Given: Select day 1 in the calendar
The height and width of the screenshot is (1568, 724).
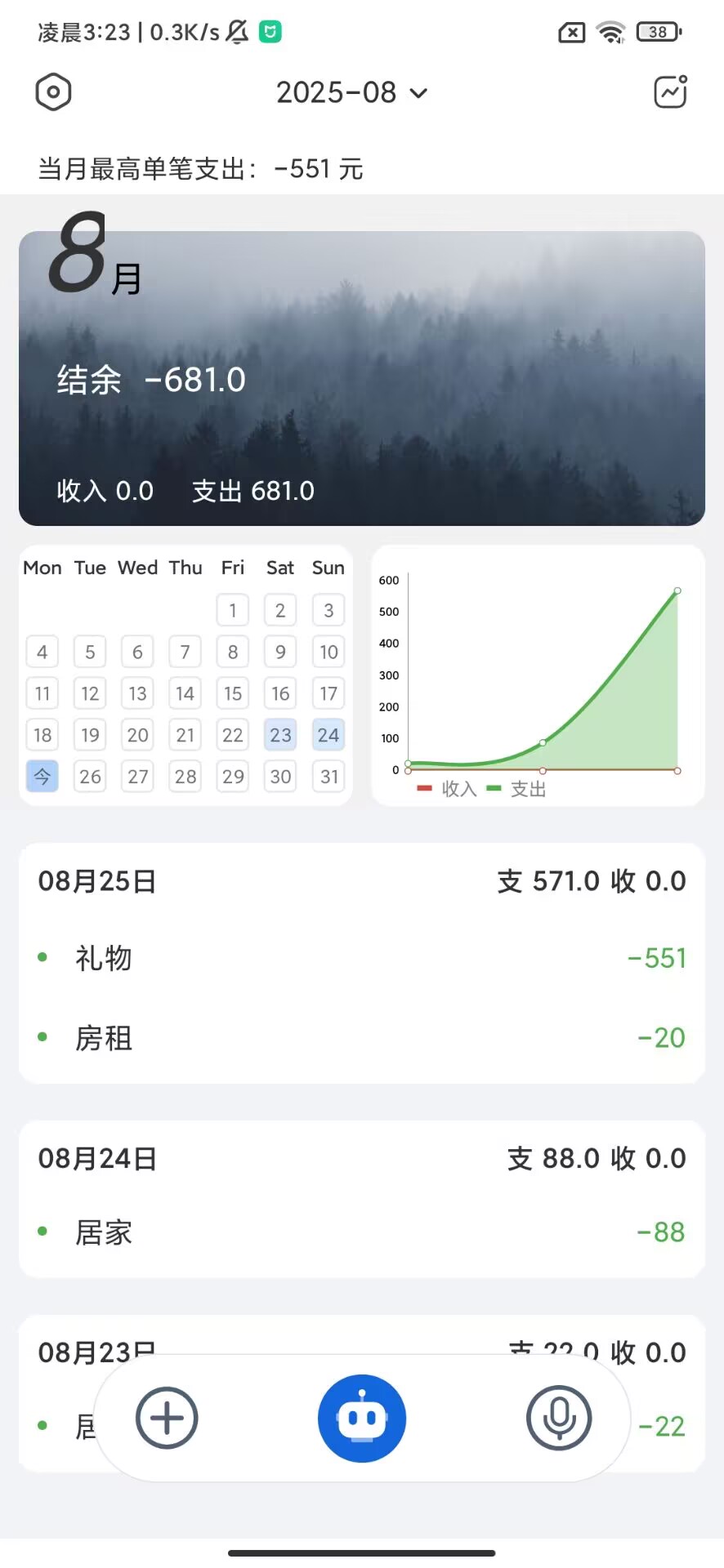Looking at the screenshot, I should [x=233, y=610].
